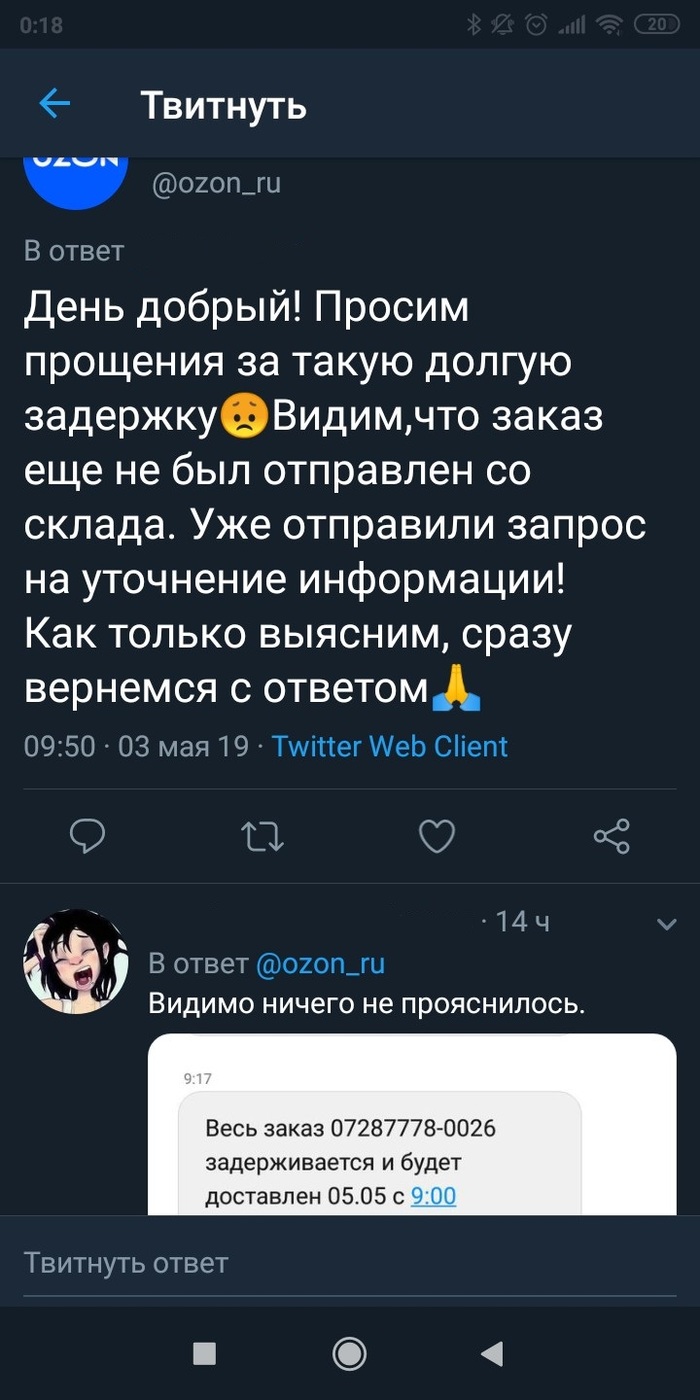Expand the reply's dropdown arrow menu
The image size is (700, 1400).
(666, 925)
